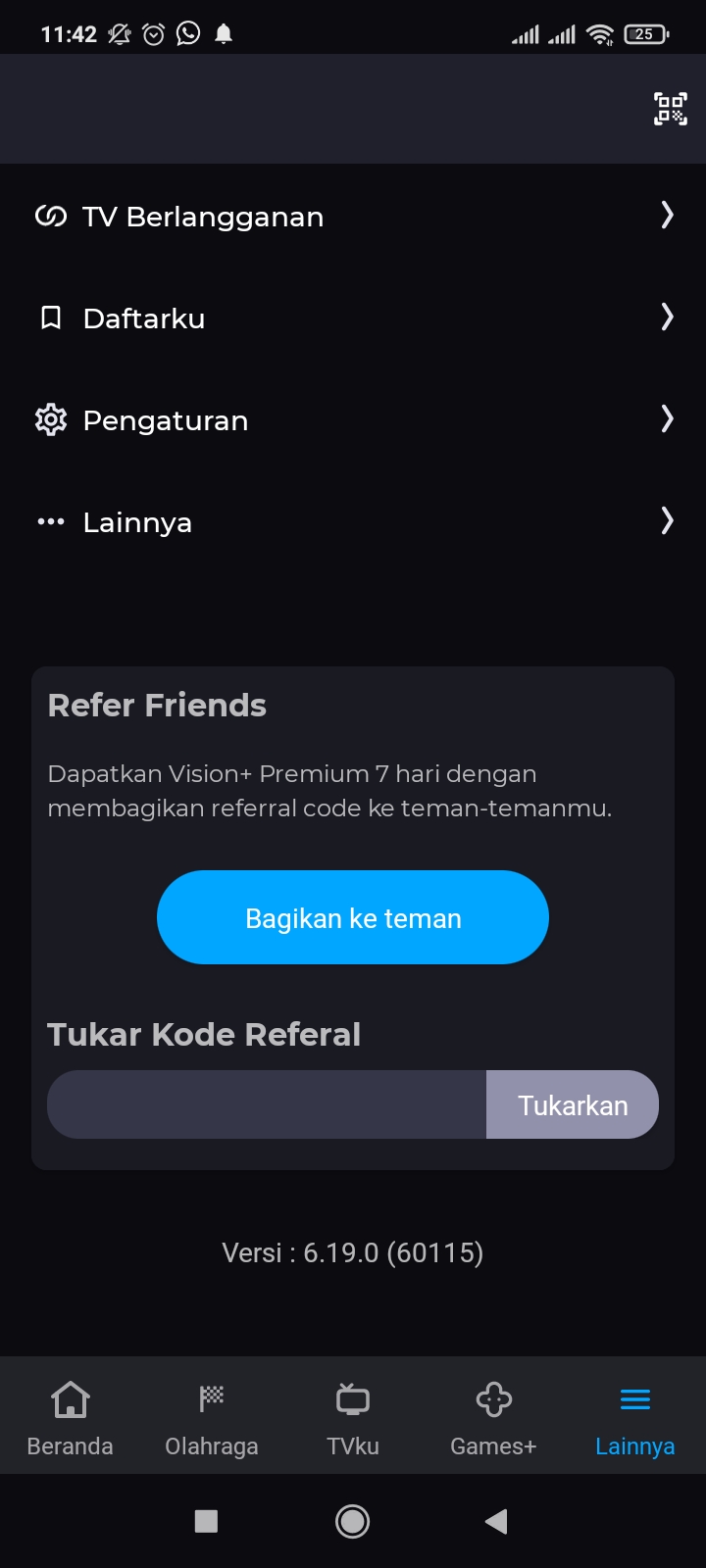Image resolution: width=706 pixels, height=1568 pixels.
Task: Select the Olahraga flag icon
Action: 211,1398
